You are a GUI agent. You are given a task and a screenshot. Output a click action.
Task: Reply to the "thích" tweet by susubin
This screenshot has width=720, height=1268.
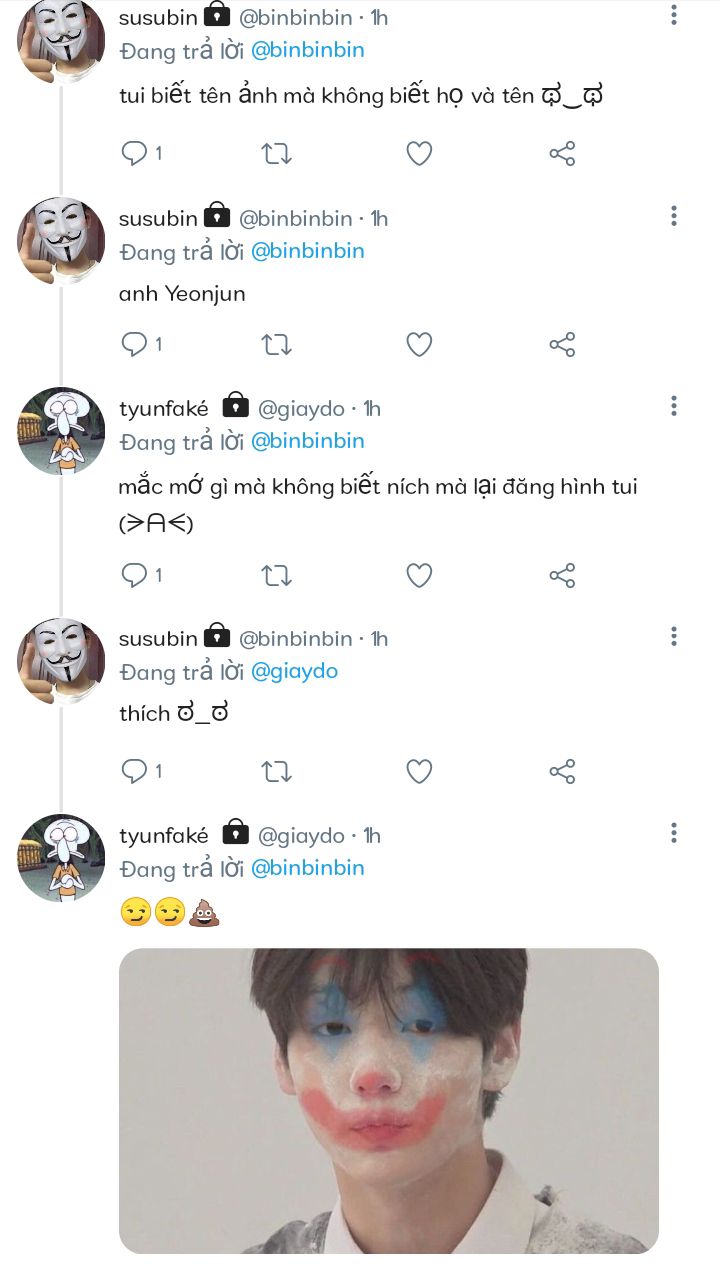point(134,771)
